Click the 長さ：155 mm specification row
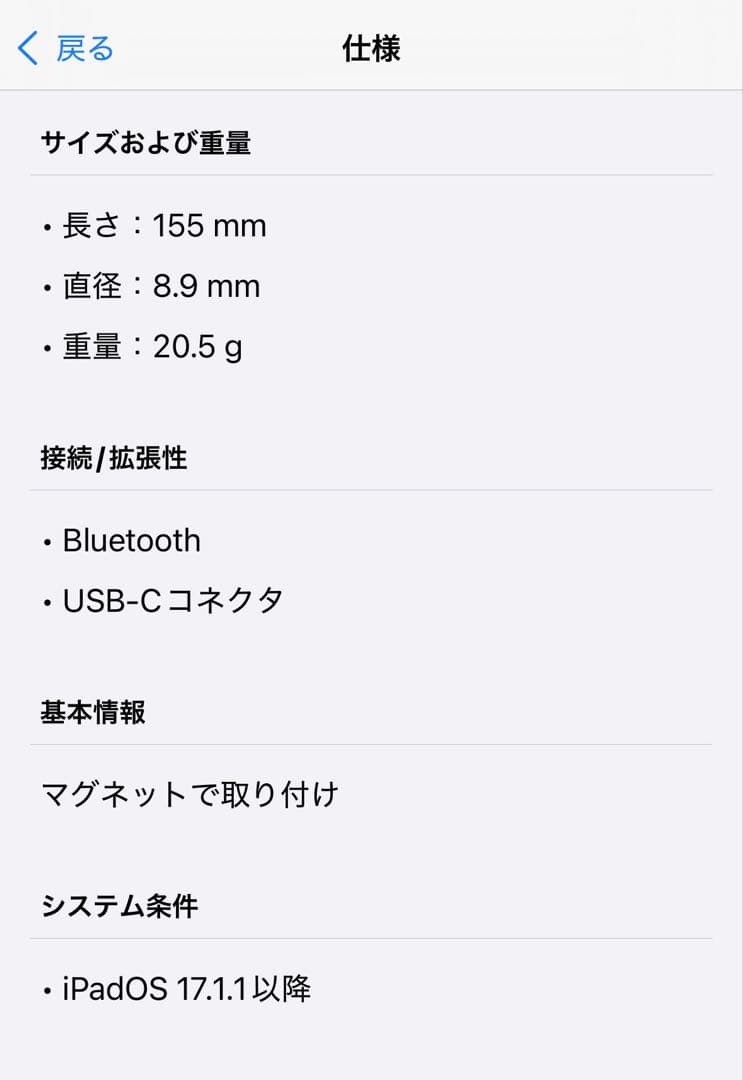This screenshot has width=743, height=1080. point(164,226)
